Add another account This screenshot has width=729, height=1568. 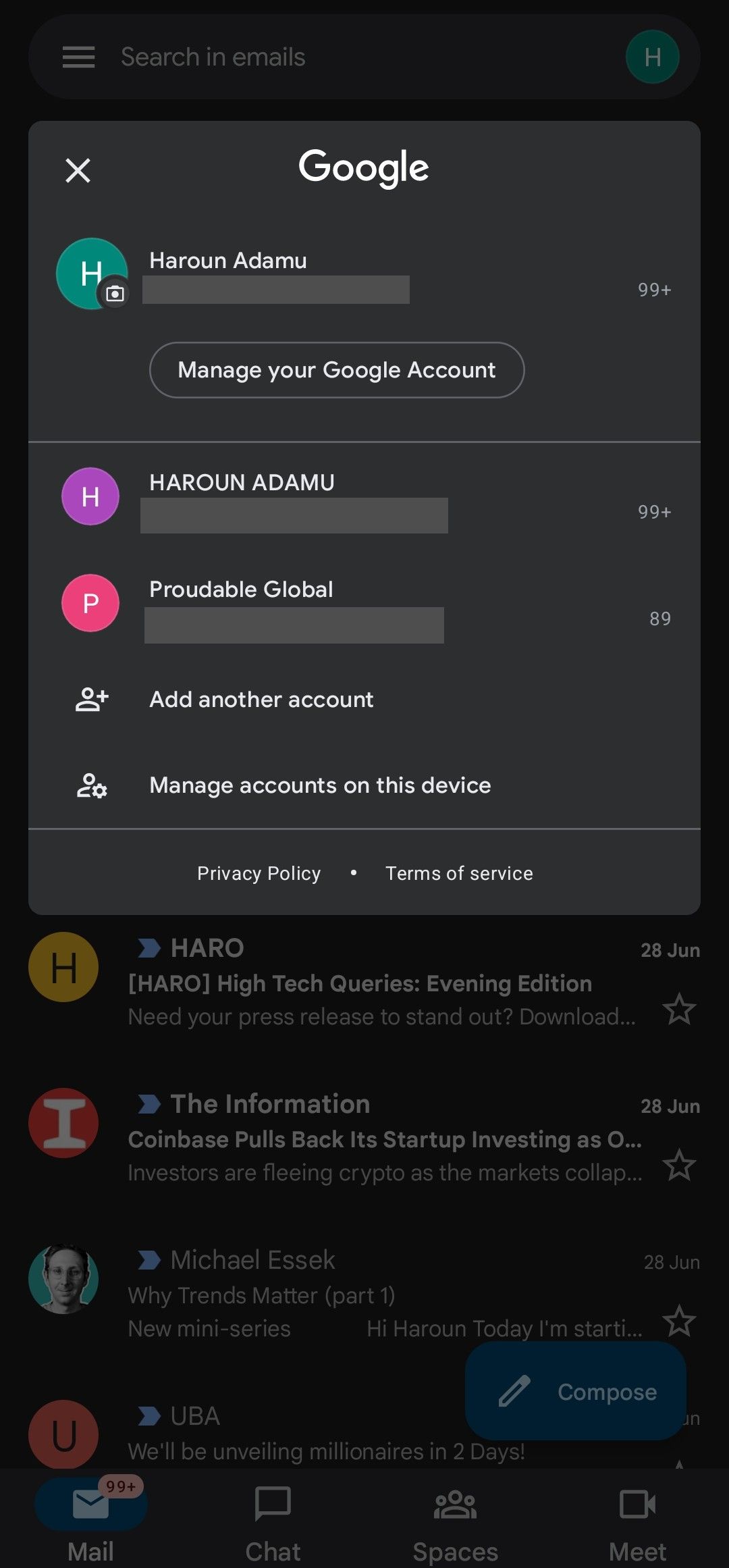[261, 700]
